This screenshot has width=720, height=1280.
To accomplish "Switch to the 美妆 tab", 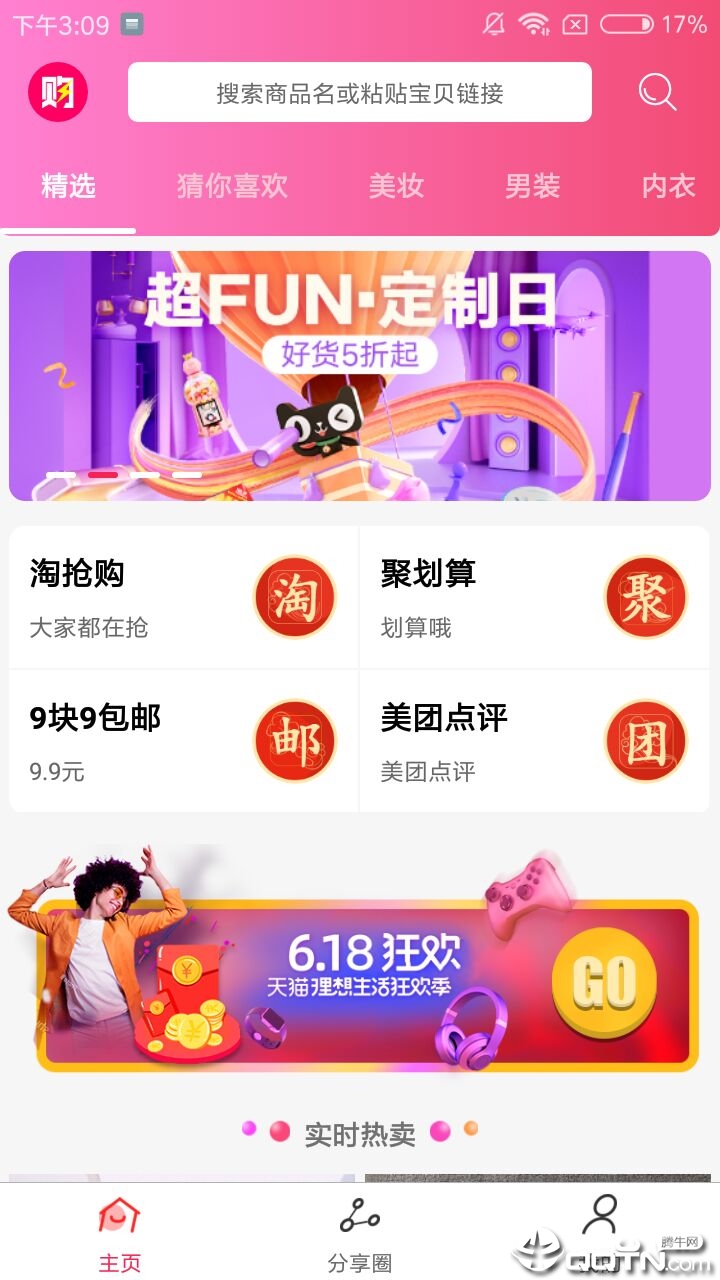I will coord(396,186).
